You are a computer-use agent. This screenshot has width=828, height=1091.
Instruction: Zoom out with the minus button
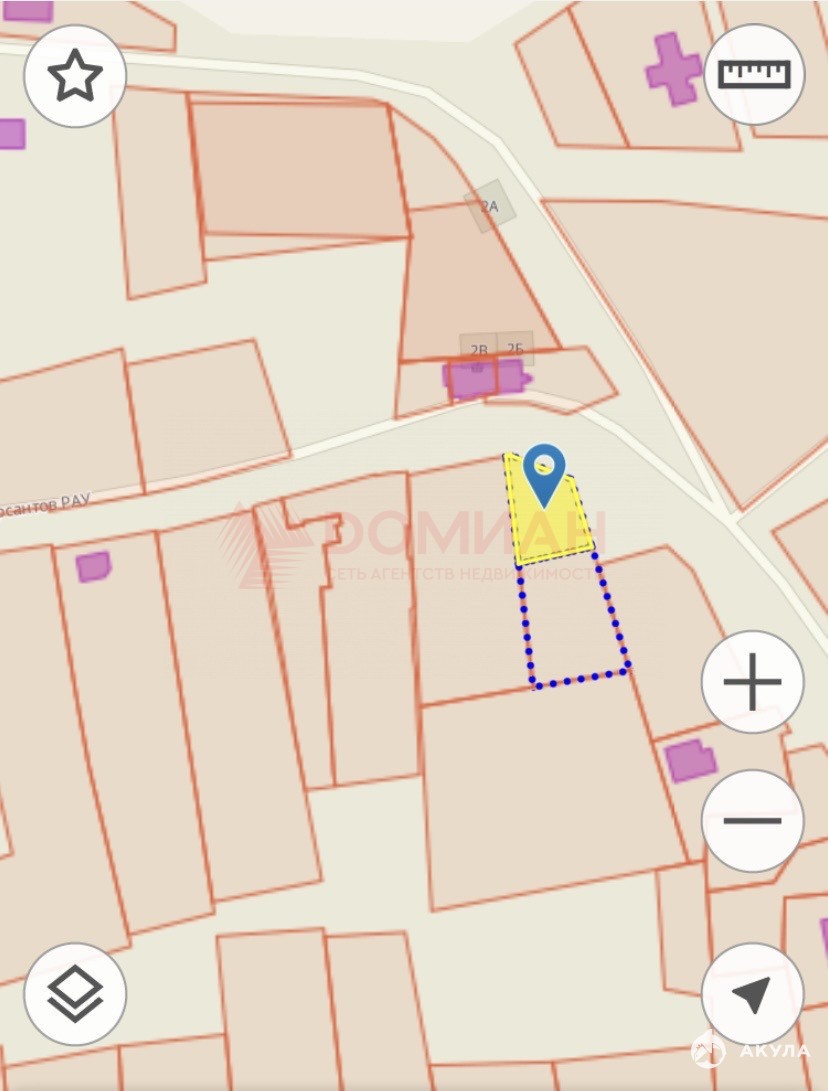pyautogui.click(x=752, y=821)
